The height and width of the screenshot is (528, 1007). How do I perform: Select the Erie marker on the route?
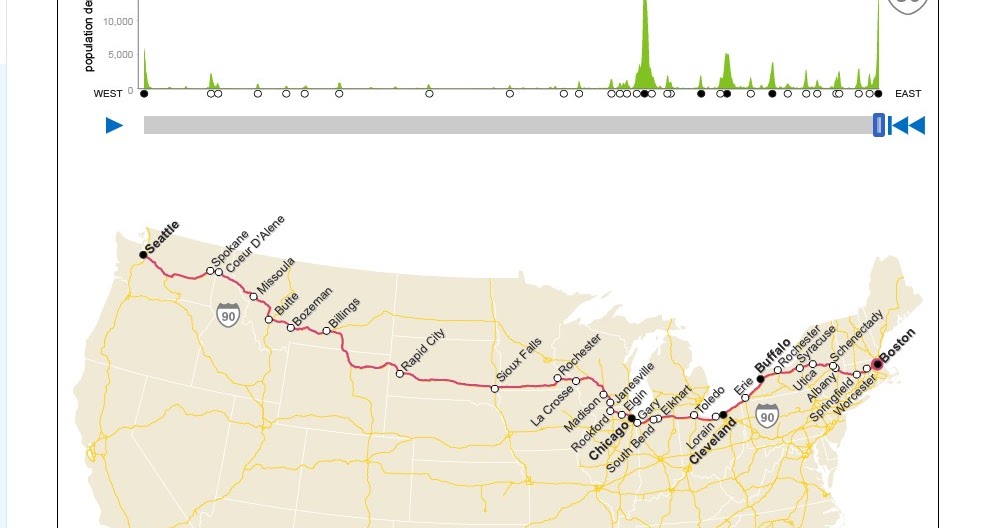(x=745, y=398)
